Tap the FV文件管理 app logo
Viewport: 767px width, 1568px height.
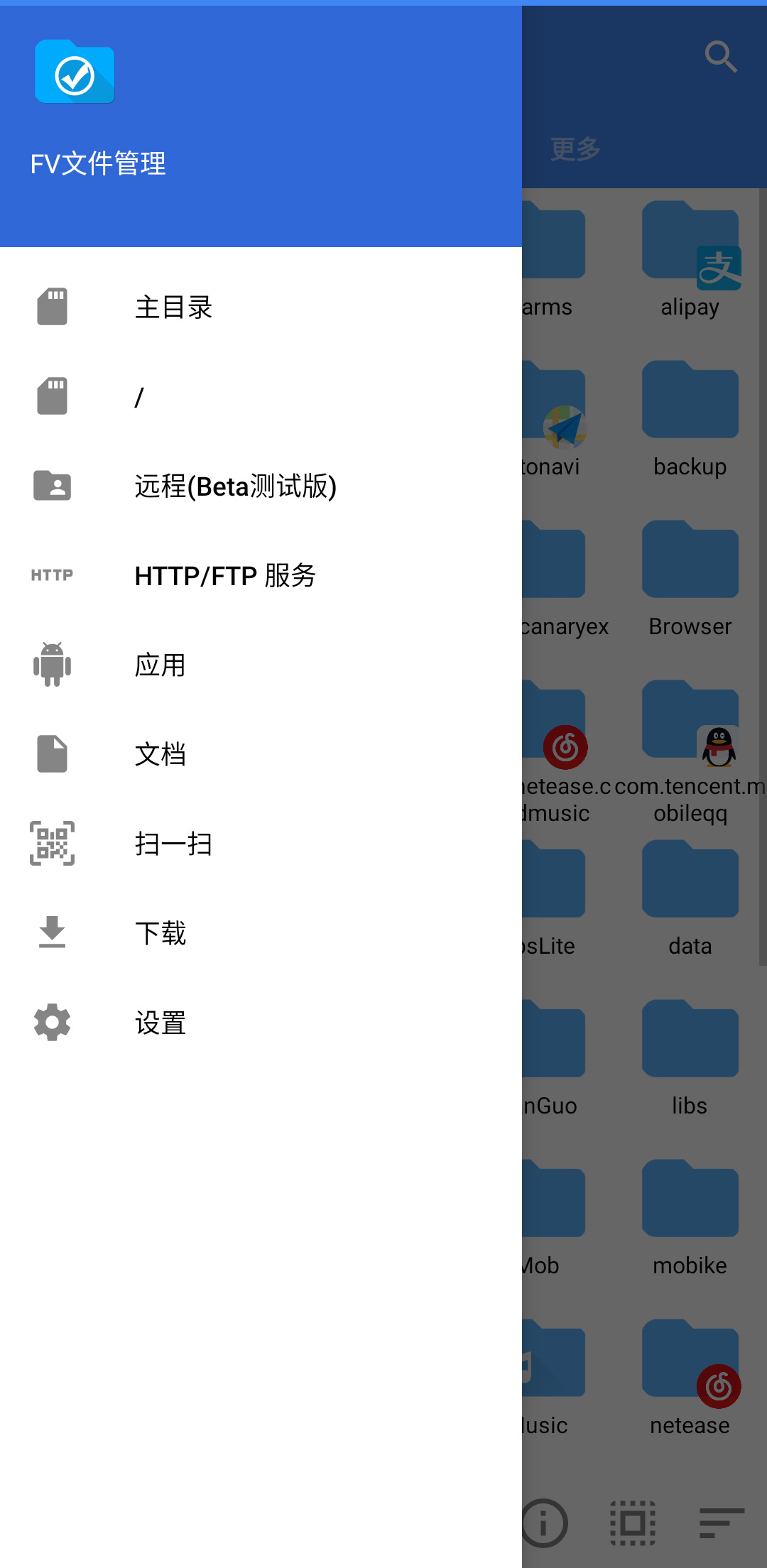75,74
